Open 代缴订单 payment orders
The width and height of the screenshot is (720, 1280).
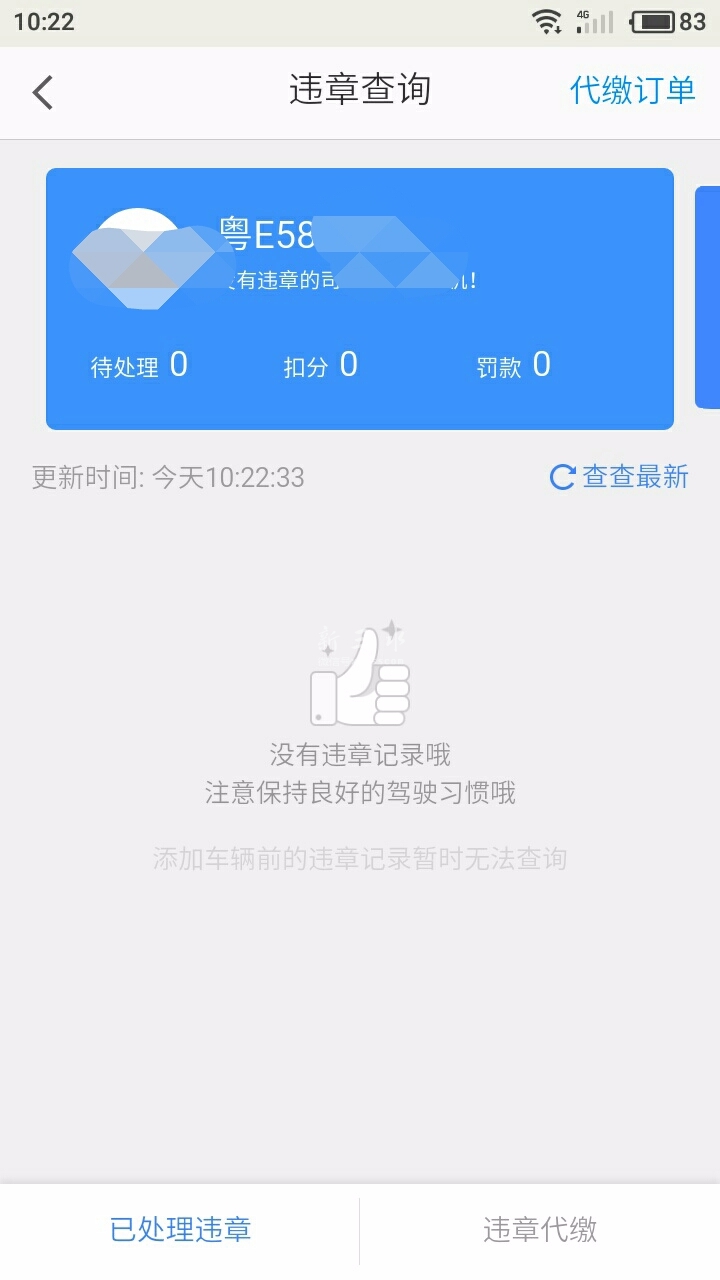pyautogui.click(x=632, y=90)
